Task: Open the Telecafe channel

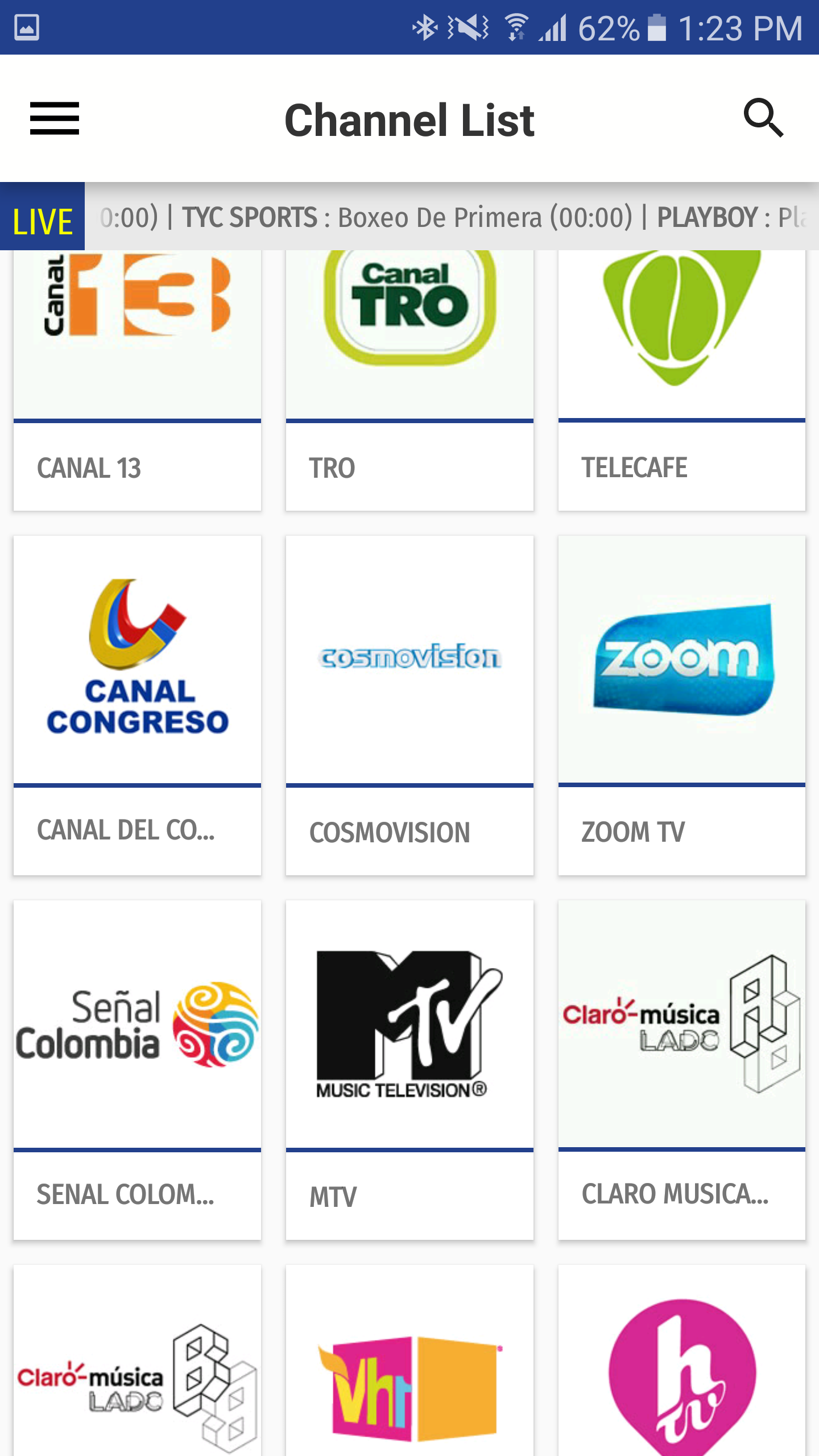Action: (x=681, y=381)
